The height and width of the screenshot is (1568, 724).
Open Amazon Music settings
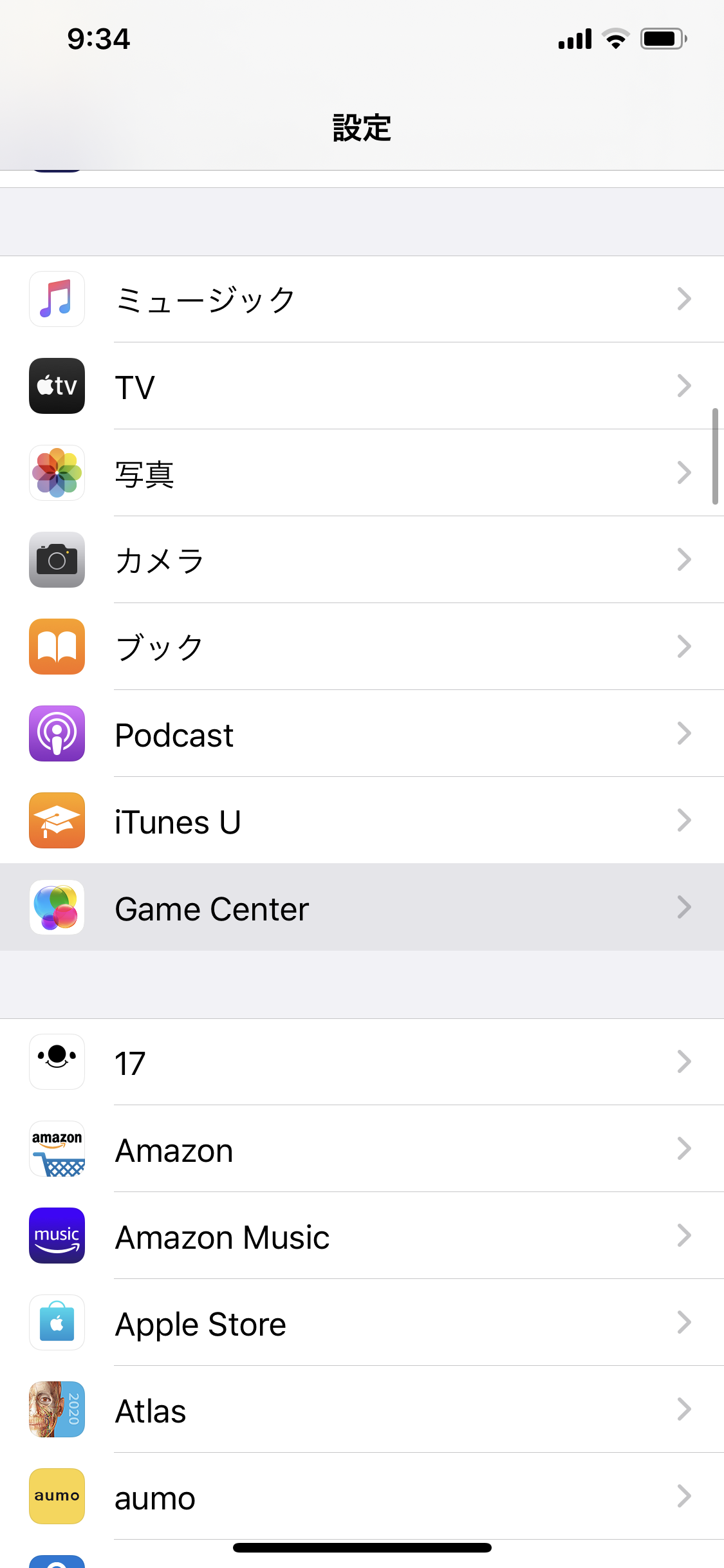[x=360, y=1236]
